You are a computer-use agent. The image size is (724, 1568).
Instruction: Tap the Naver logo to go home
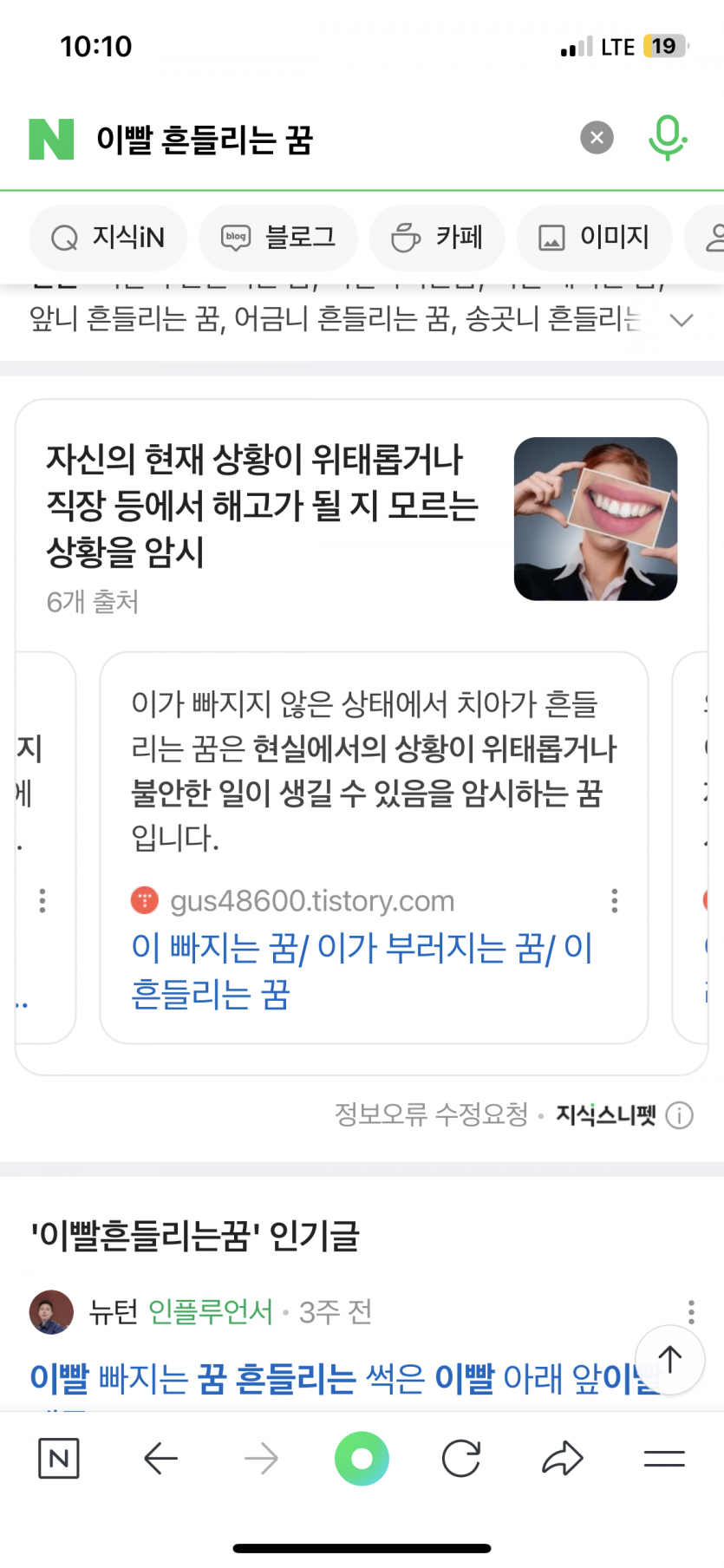click(51, 139)
